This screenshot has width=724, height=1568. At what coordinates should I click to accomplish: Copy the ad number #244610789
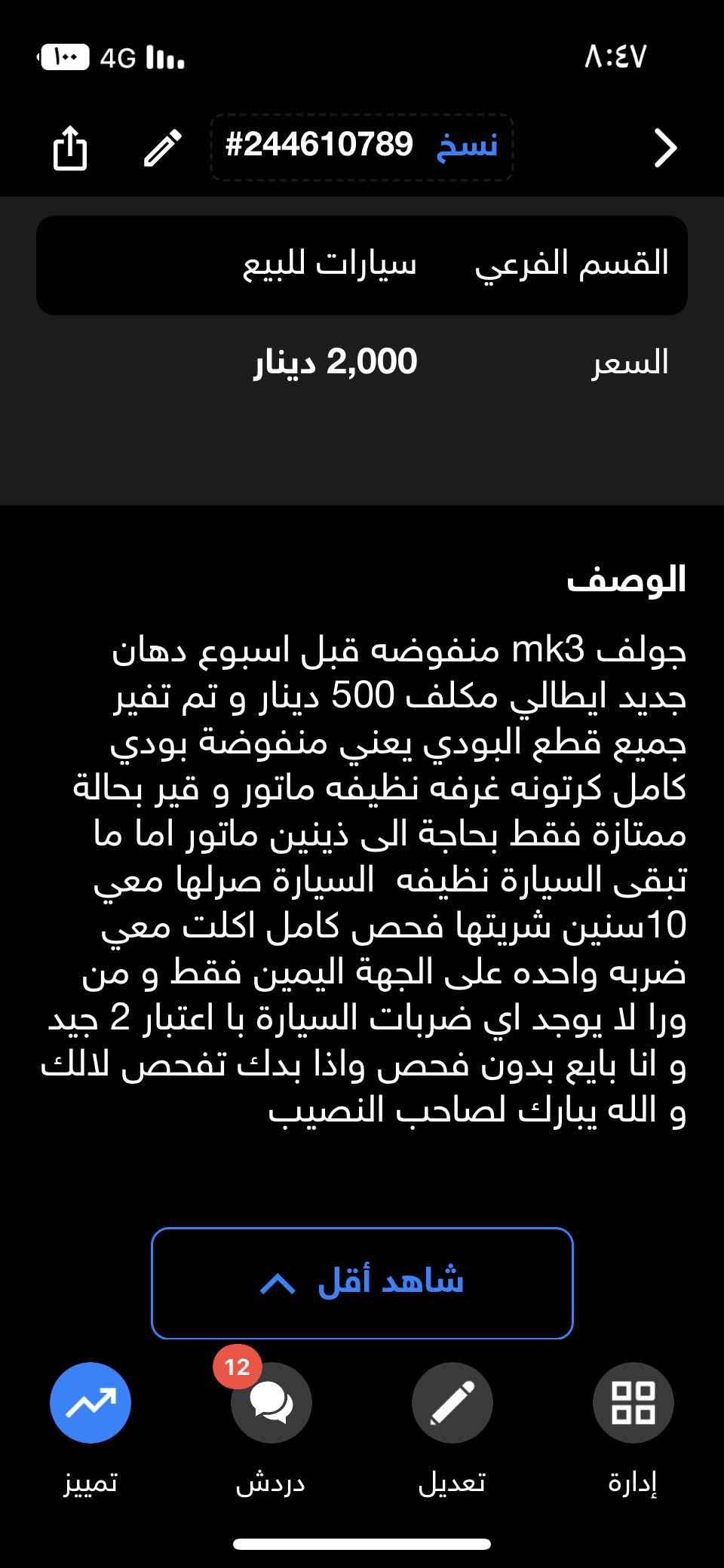(x=362, y=146)
